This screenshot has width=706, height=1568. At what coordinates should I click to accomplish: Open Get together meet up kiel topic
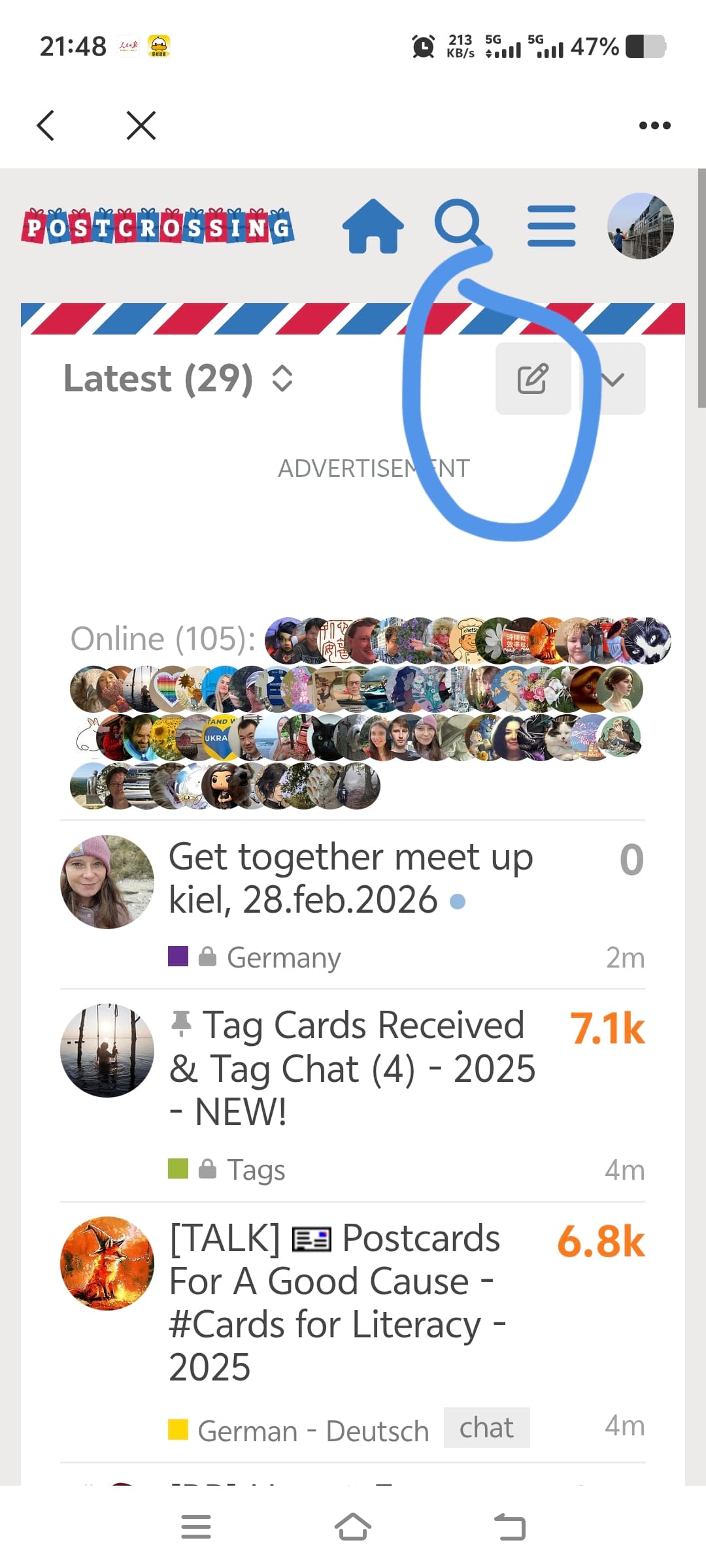point(350,878)
